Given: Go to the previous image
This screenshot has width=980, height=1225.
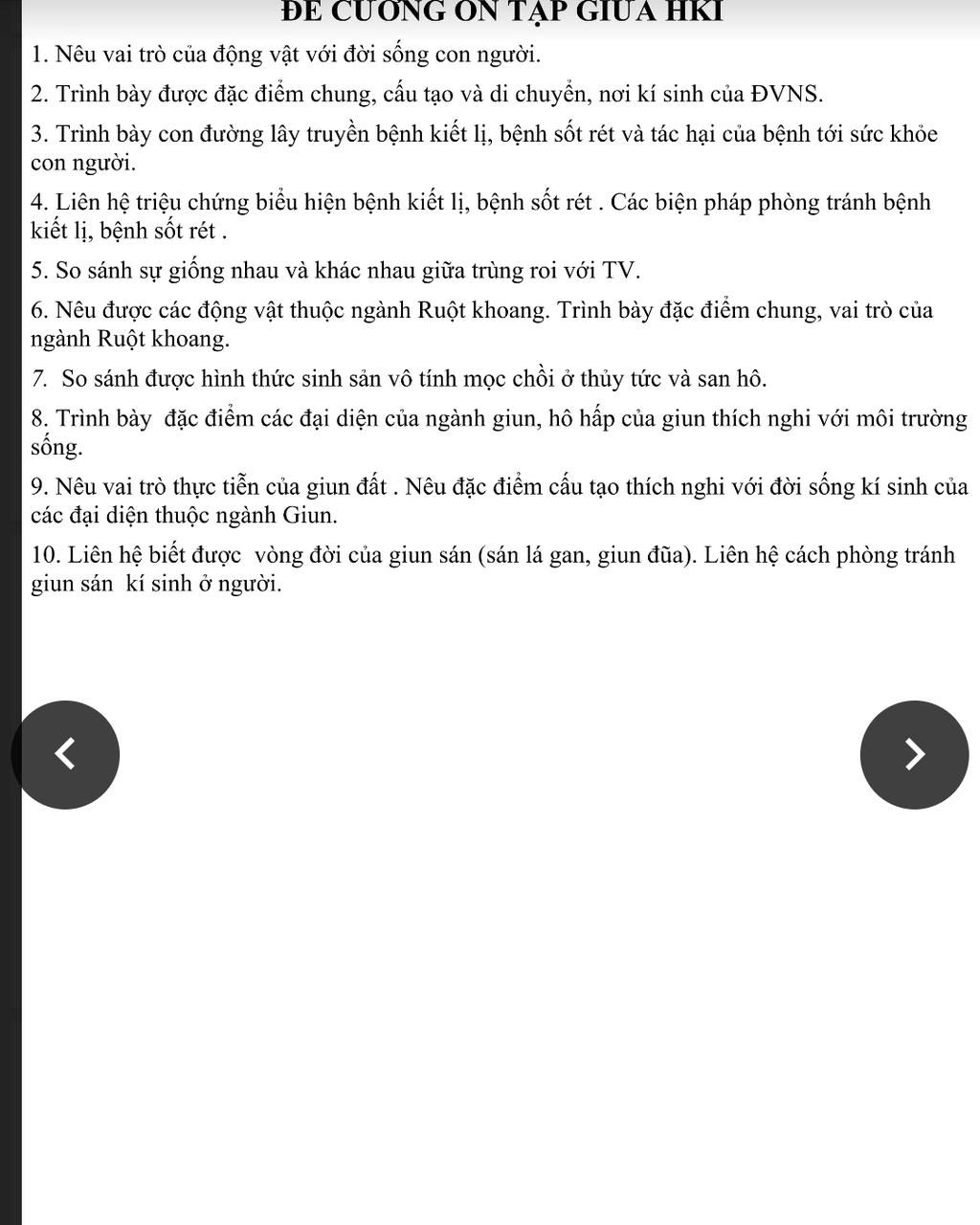Looking at the screenshot, I should pyautogui.click(x=65, y=754).
